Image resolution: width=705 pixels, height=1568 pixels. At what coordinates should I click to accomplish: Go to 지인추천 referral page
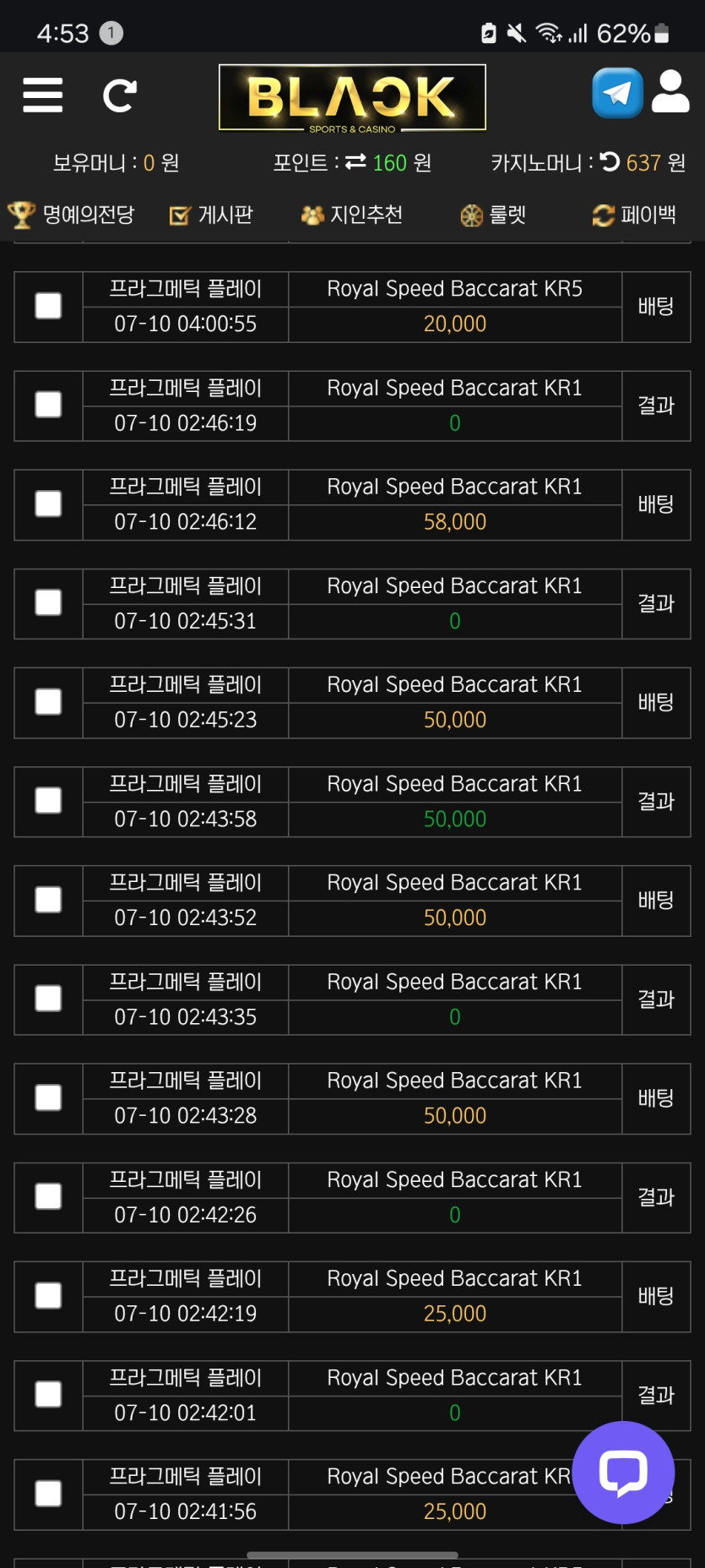click(351, 215)
